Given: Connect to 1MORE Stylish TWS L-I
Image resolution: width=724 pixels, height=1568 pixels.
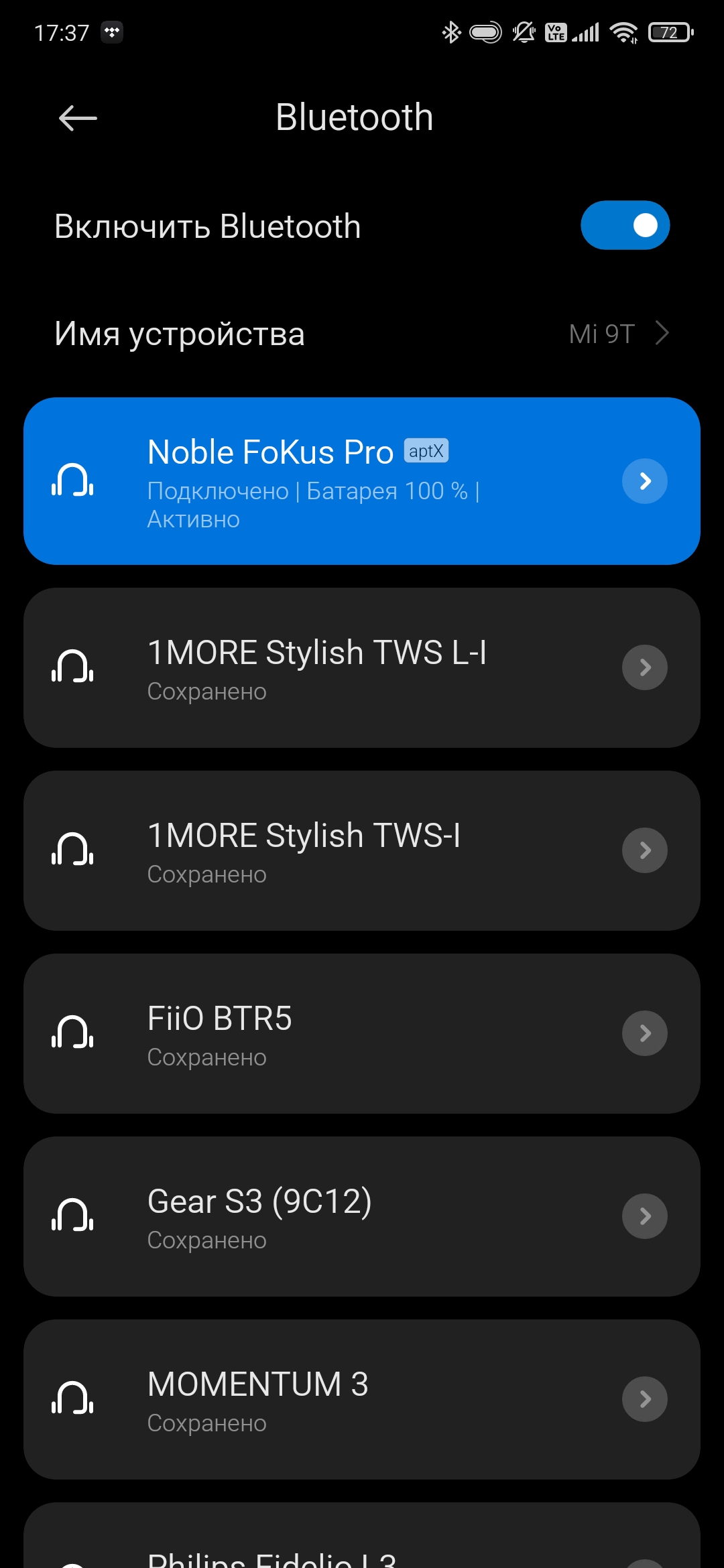Looking at the screenshot, I should pyautogui.click(x=322, y=668).
